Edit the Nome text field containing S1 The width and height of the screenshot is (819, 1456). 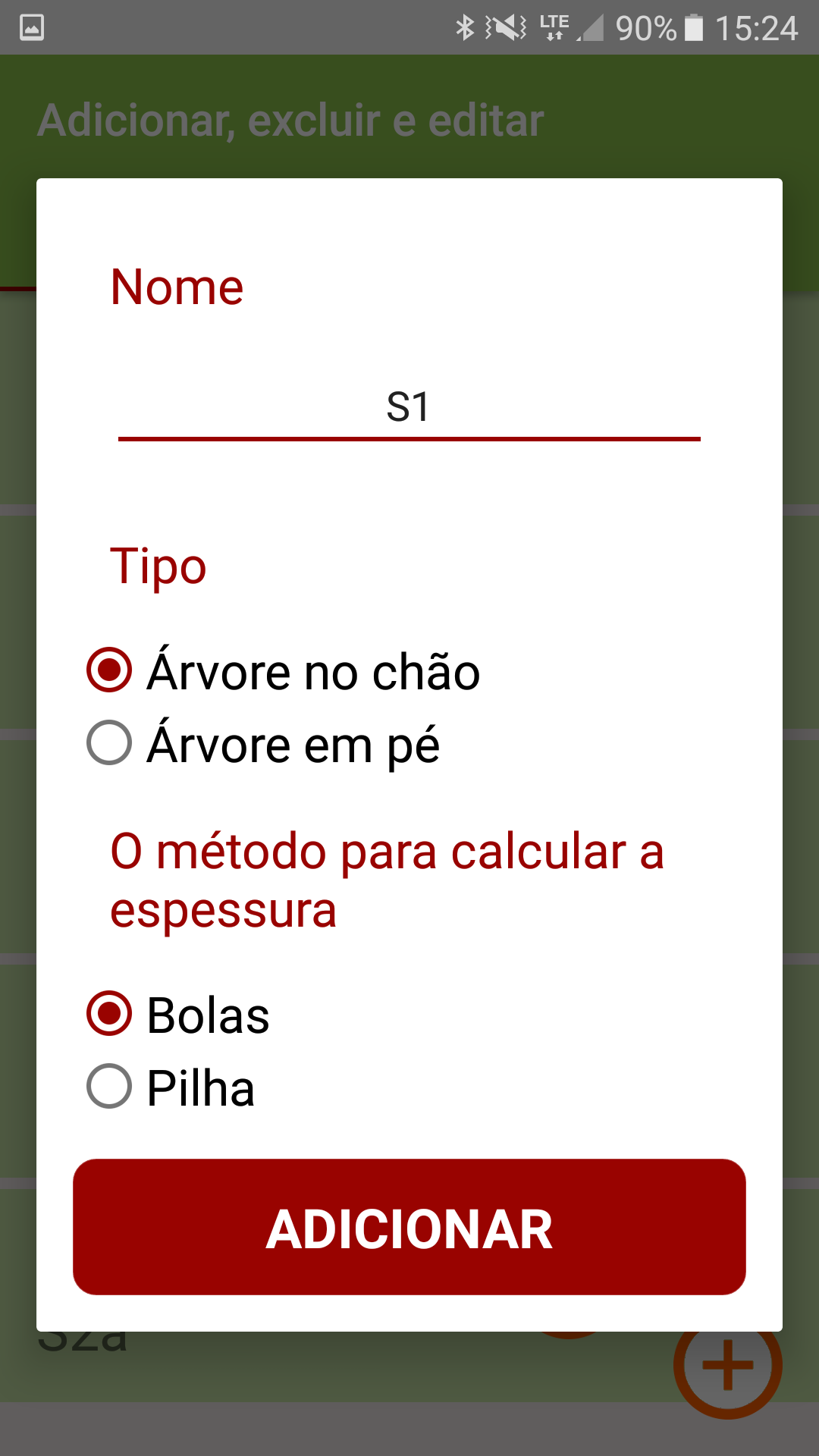click(409, 407)
